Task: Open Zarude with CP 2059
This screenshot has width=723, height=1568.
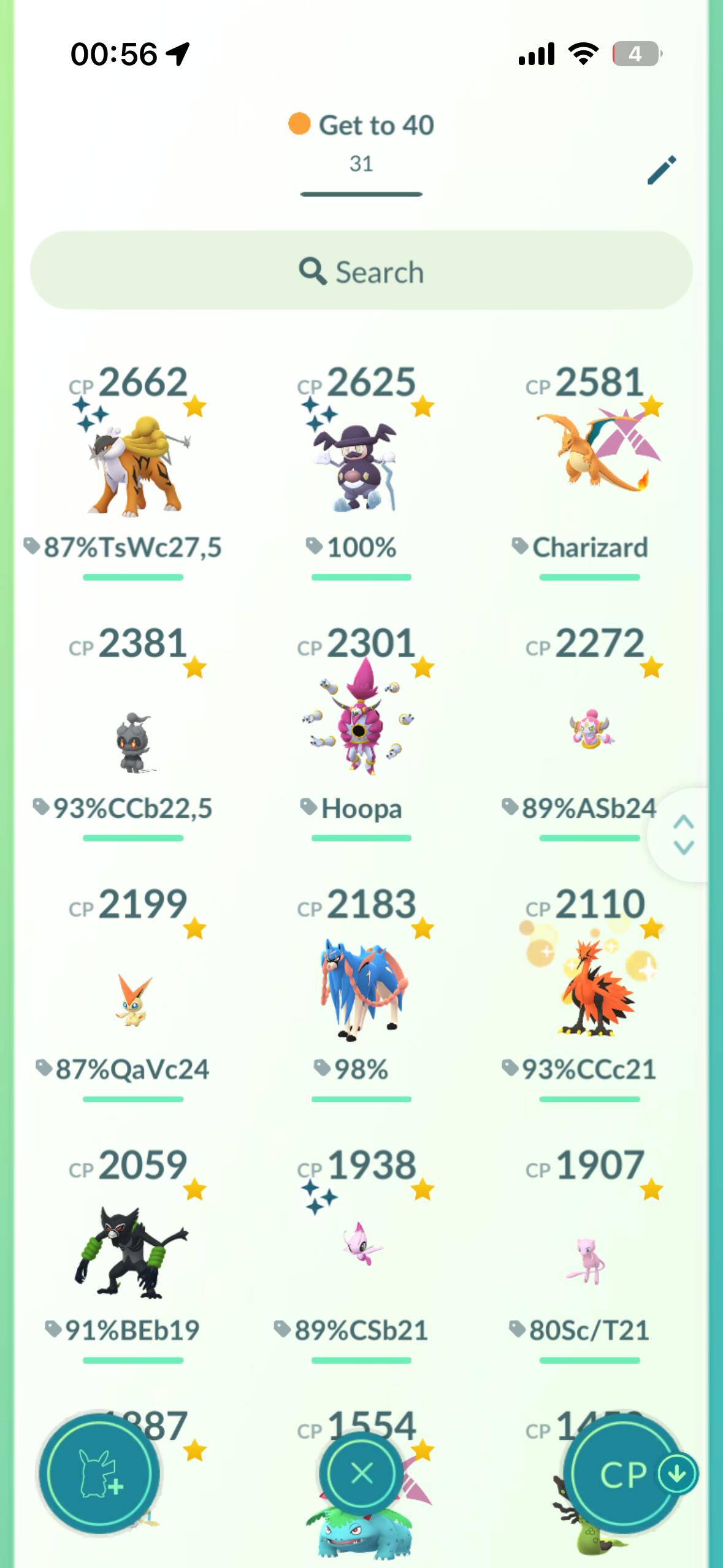Action: coord(133,1251)
